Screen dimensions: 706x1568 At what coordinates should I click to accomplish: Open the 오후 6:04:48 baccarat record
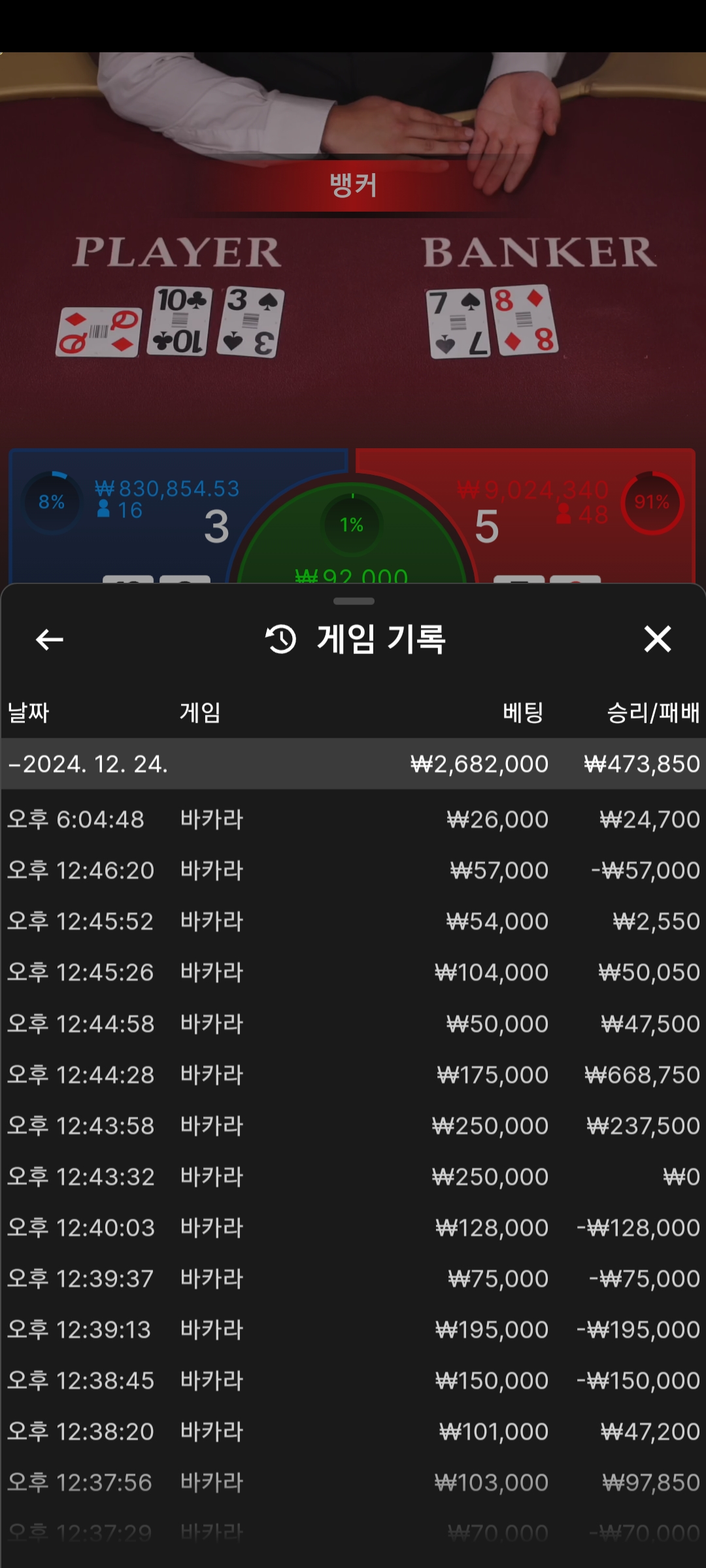[x=353, y=819]
